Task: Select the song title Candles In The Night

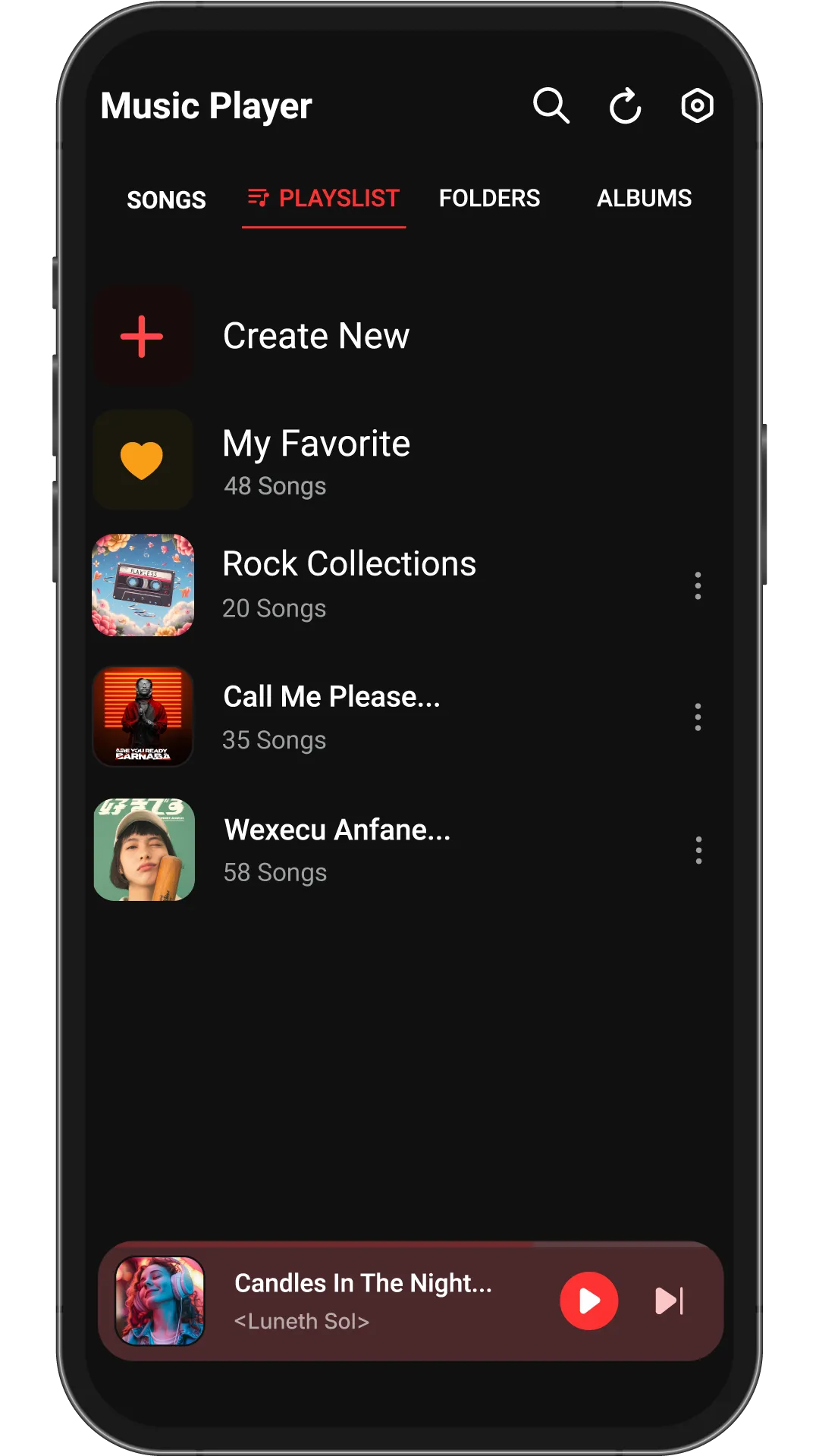Action: 364,1282
